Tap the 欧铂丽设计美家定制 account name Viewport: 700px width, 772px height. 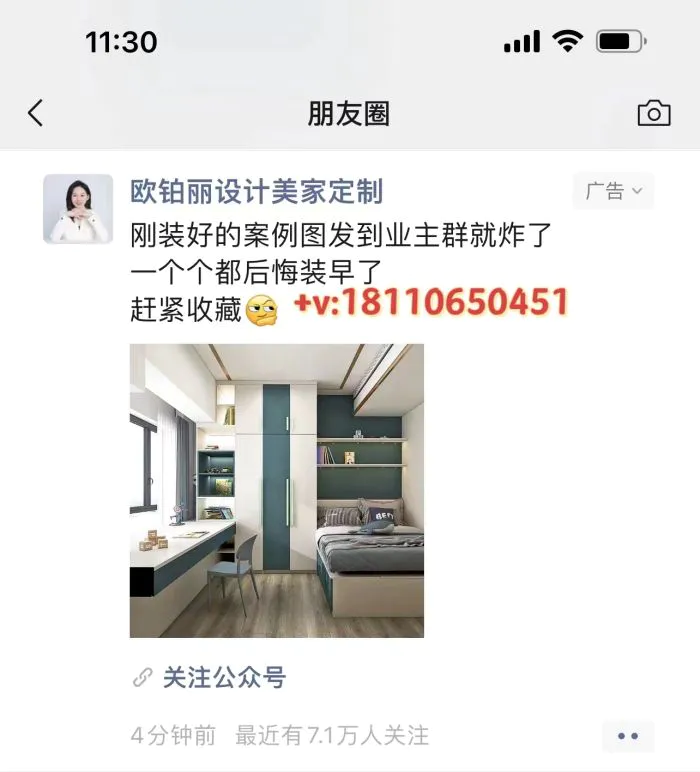(x=256, y=191)
